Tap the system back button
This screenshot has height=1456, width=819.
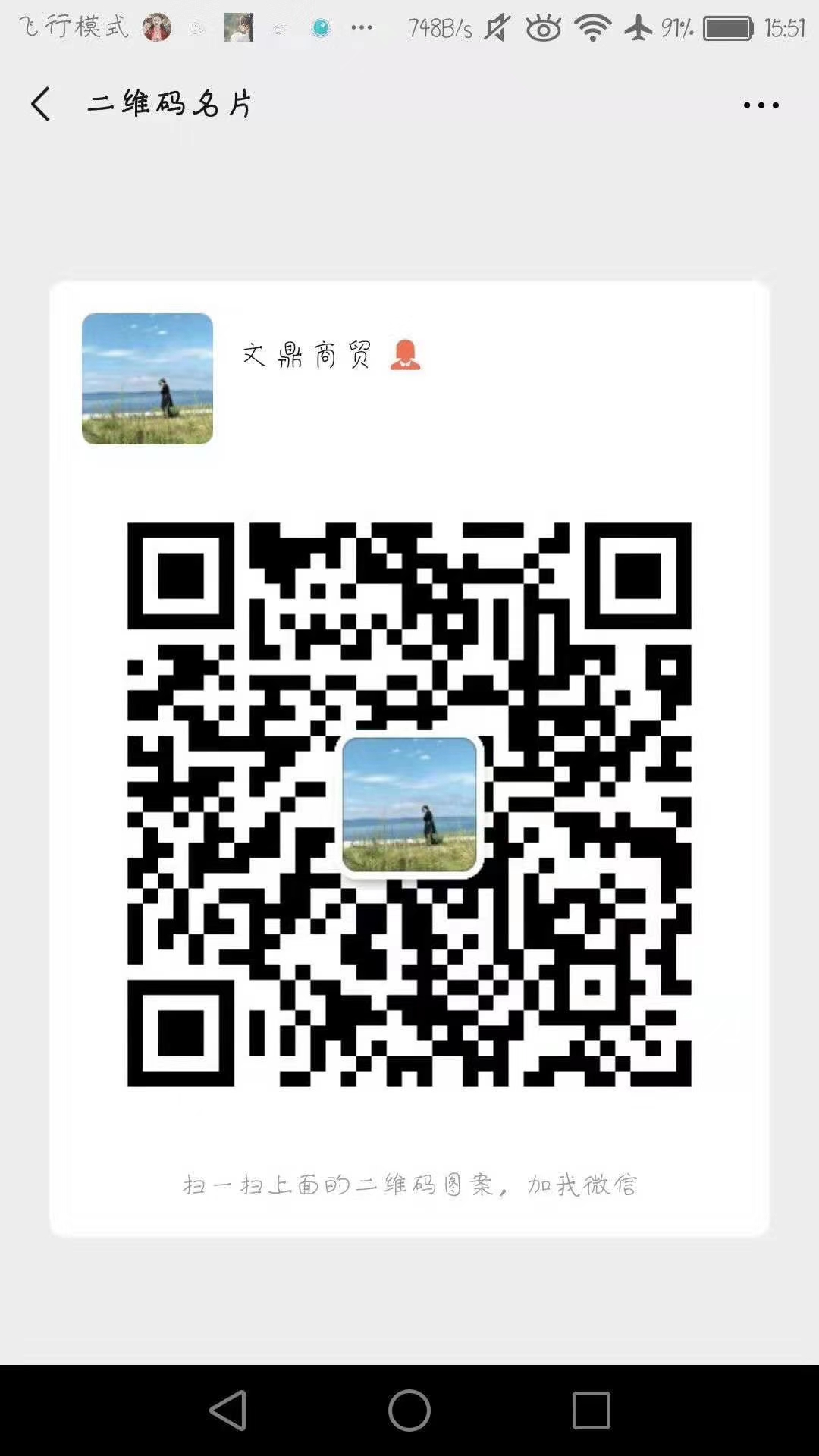click(x=227, y=1410)
